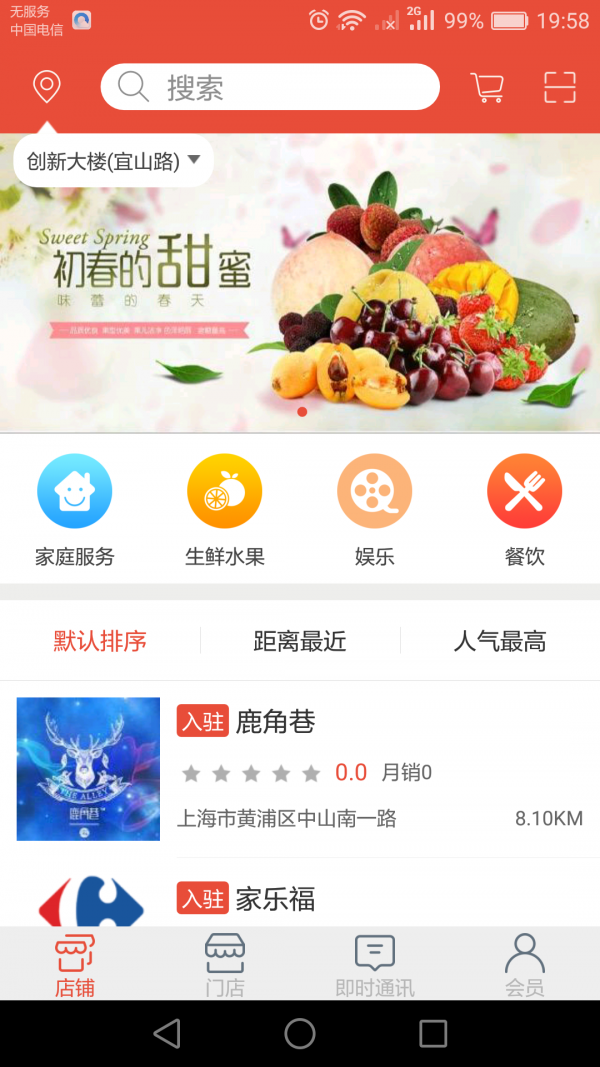Viewport: 600px width, 1067px height.
Task: Open the 搜索 search box
Action: (x=270, y=87)
